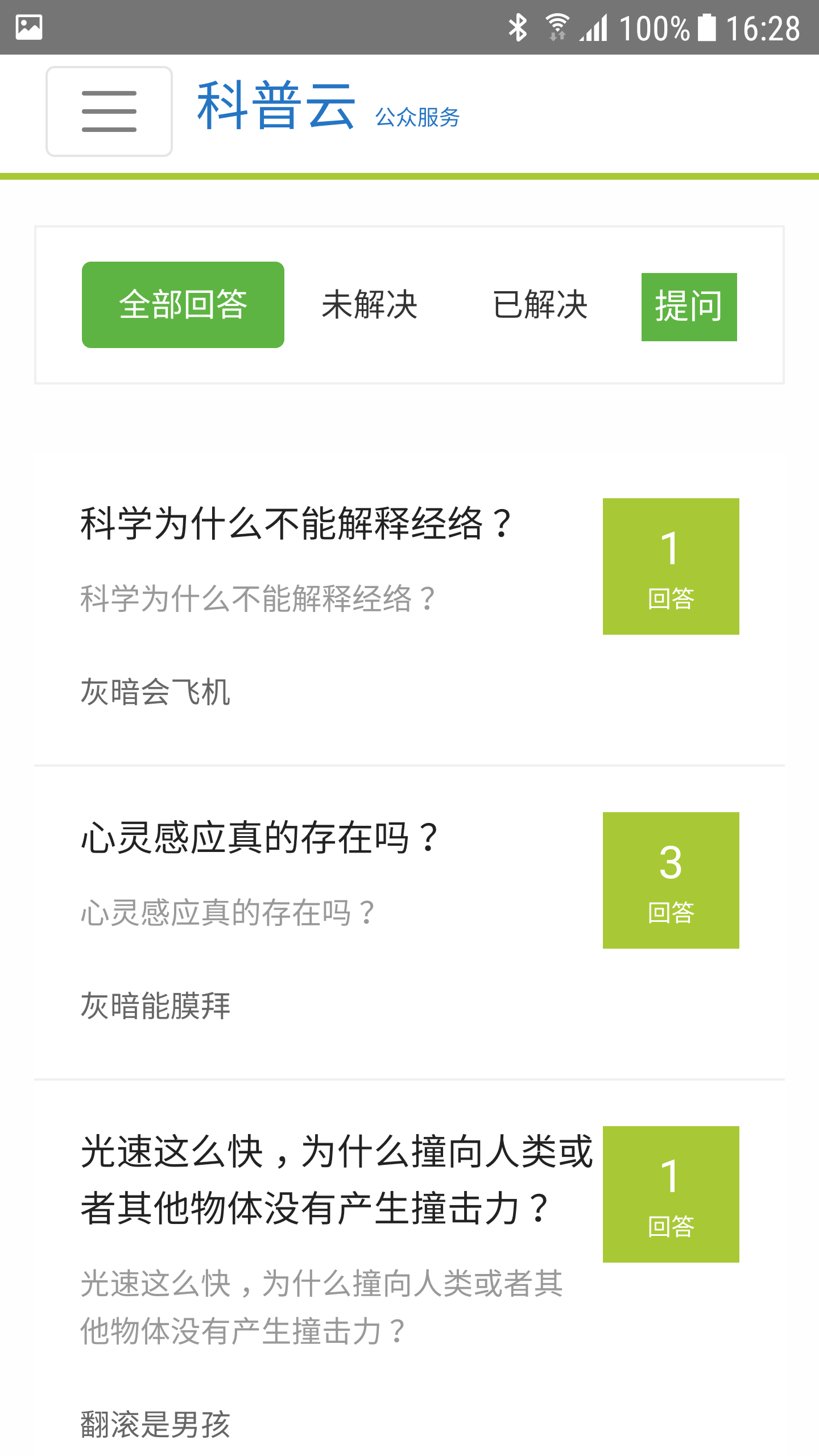Open question 心灵感应真的存在吗？

(x=261, y=838)
